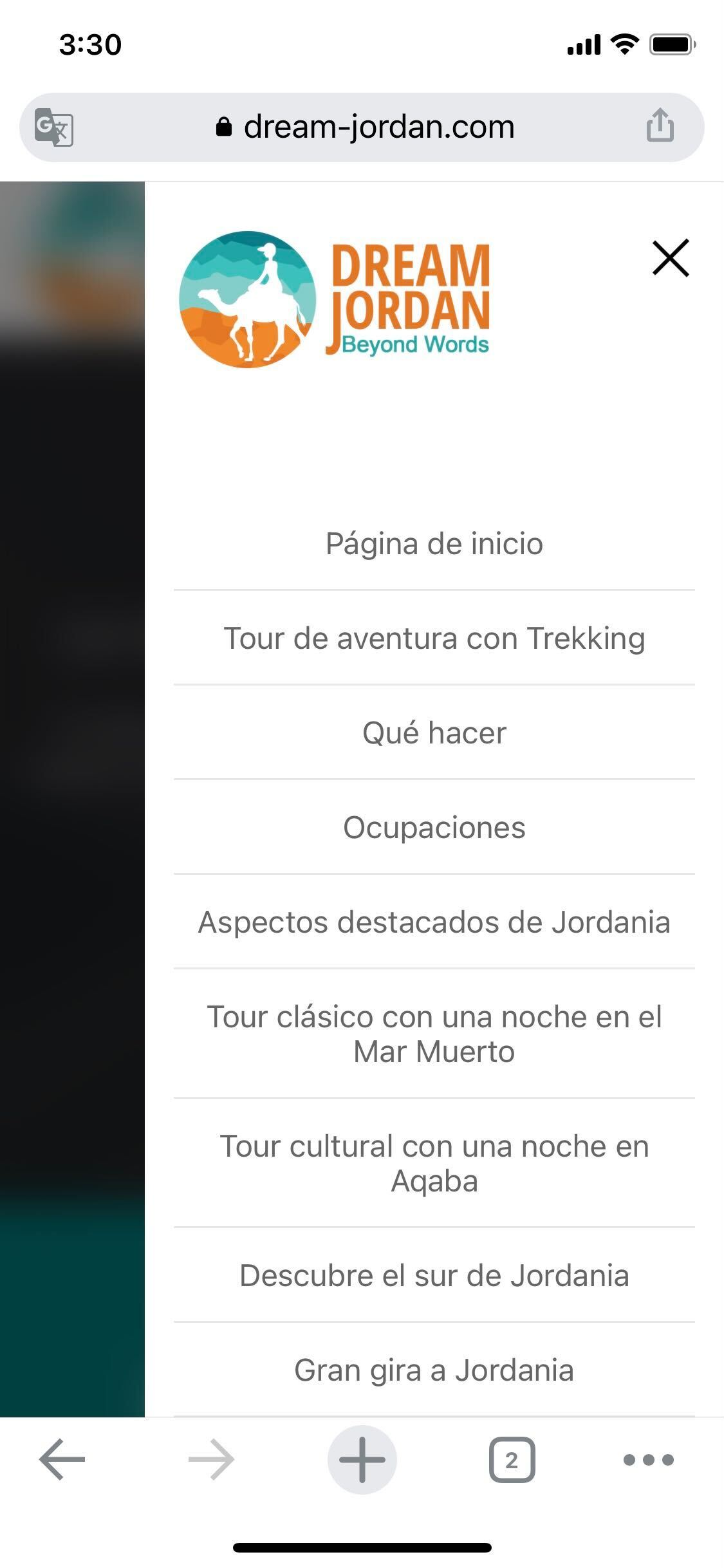Open Gran gira a Jordania

[x=434, y=1370]
